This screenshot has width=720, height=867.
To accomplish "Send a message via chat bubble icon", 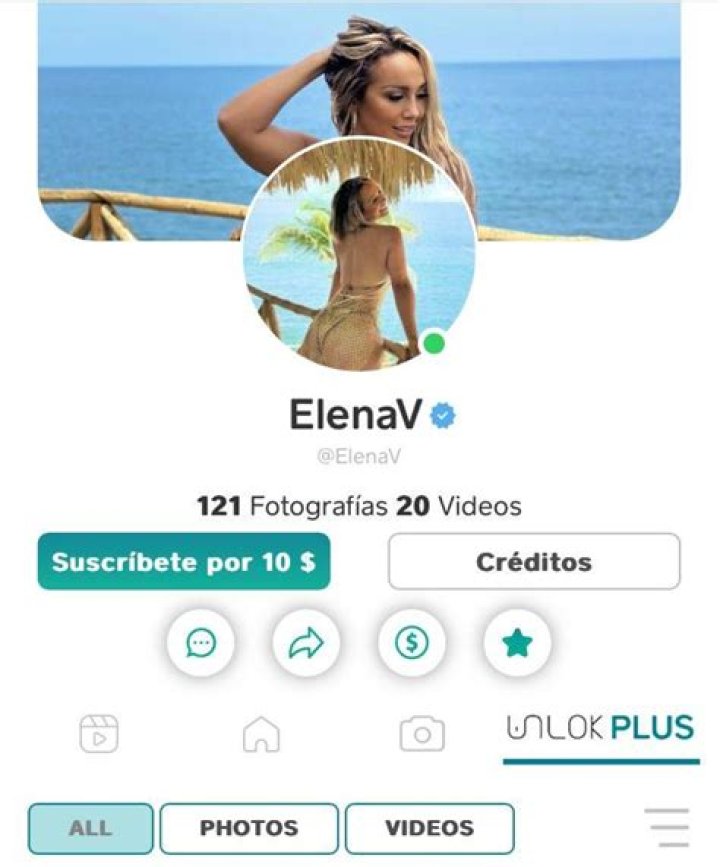I will click(x=201, y=644).
